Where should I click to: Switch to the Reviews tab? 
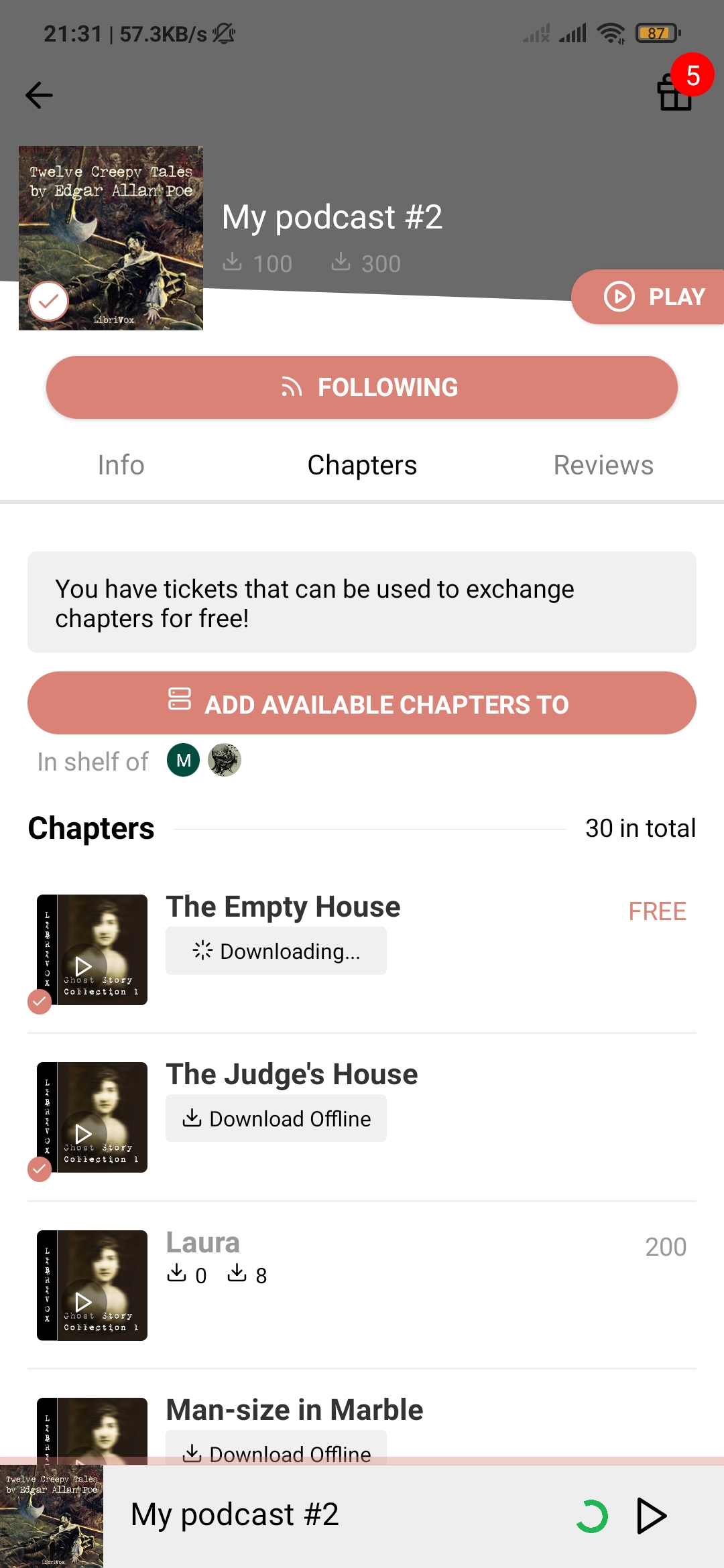click(x=603, y=465)
